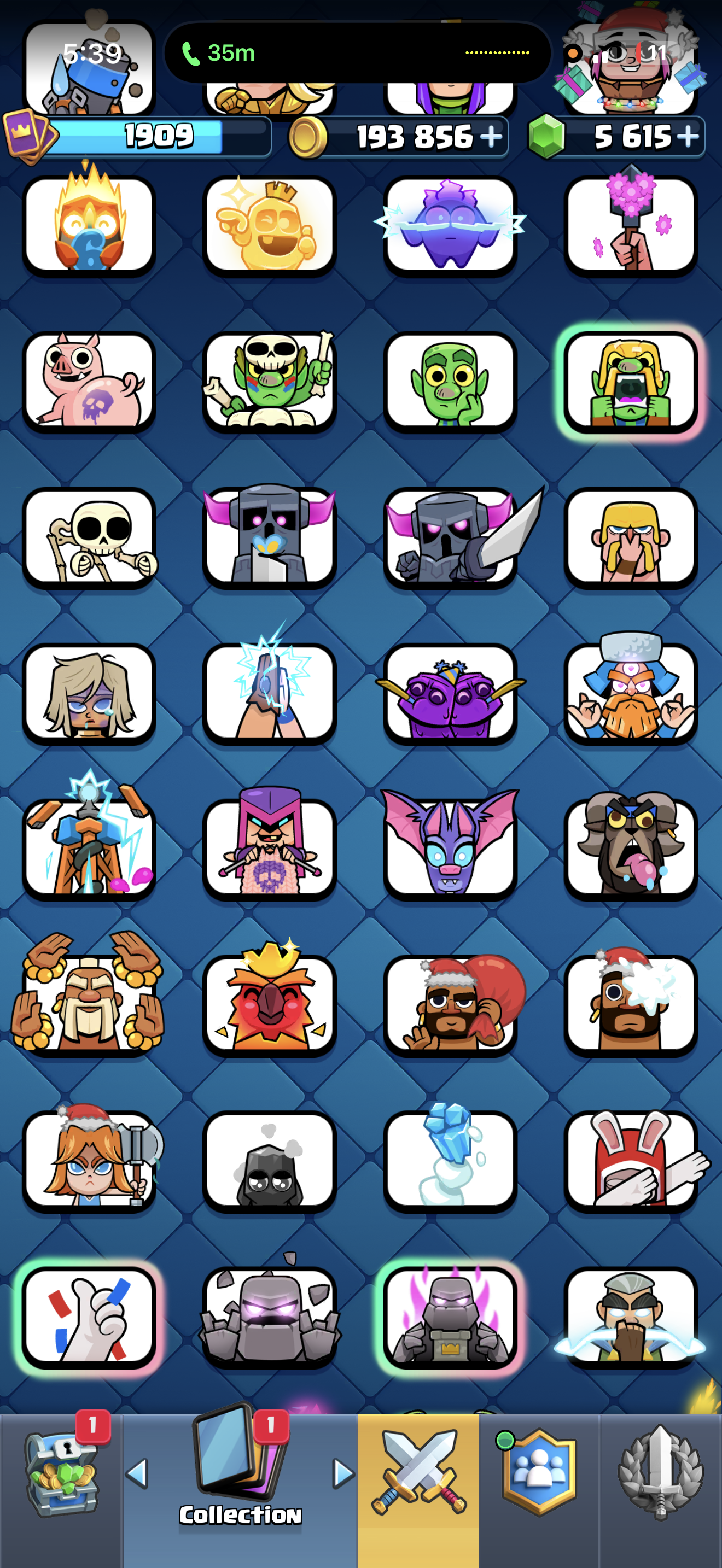Buy gems with the plus button
Viewport: 722px width, 1568px height.
click(688, 136)
